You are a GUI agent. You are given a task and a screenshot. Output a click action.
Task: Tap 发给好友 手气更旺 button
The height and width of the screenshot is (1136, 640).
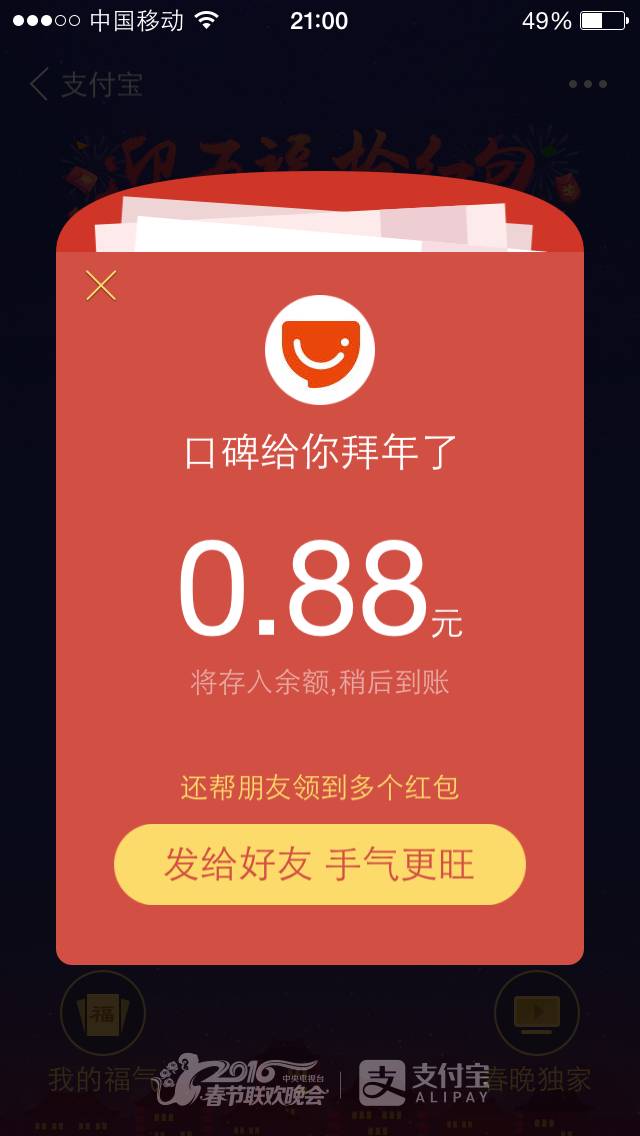319,865
